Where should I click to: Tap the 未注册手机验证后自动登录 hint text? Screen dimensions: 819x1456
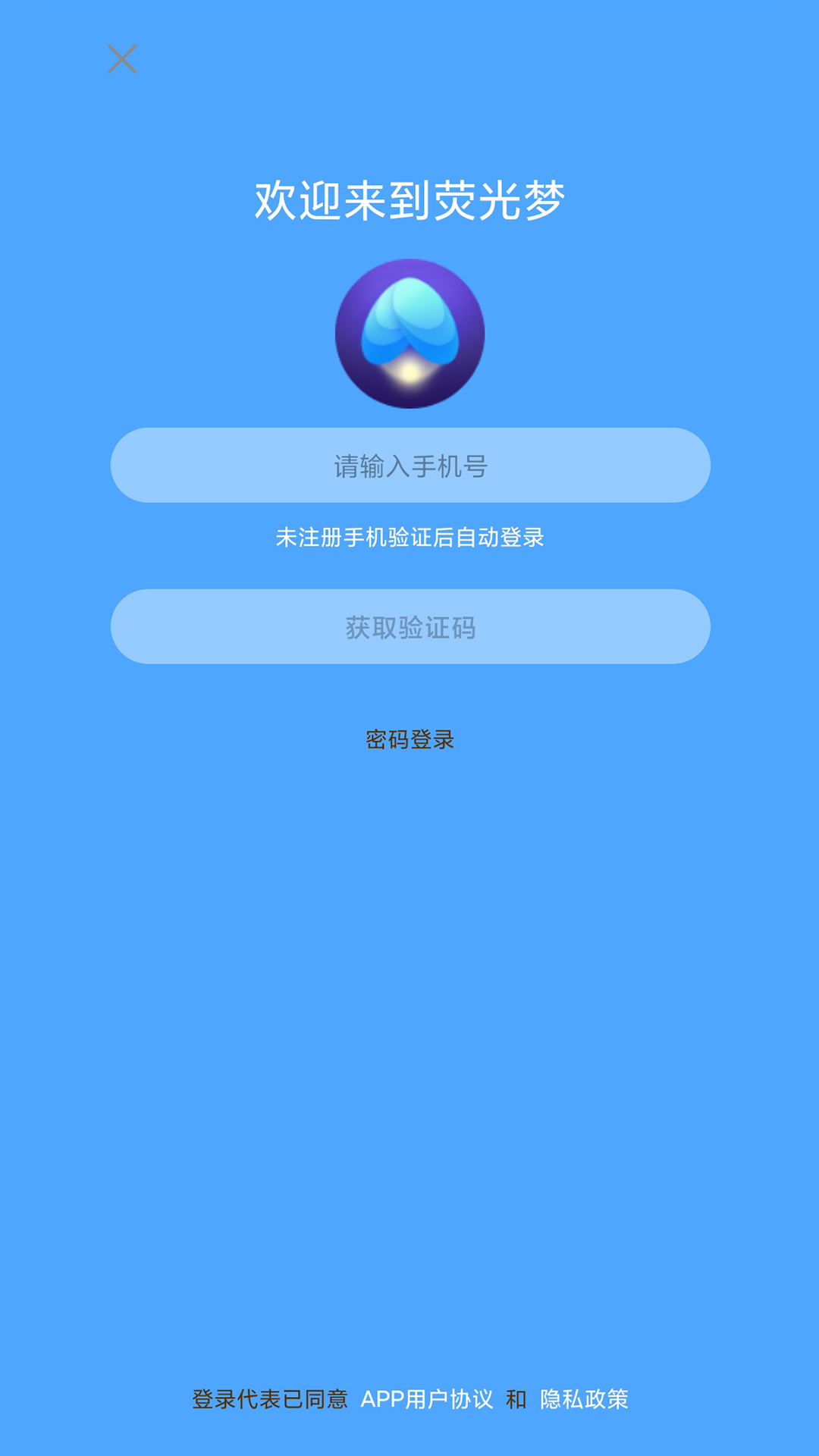tap(409, 538)
